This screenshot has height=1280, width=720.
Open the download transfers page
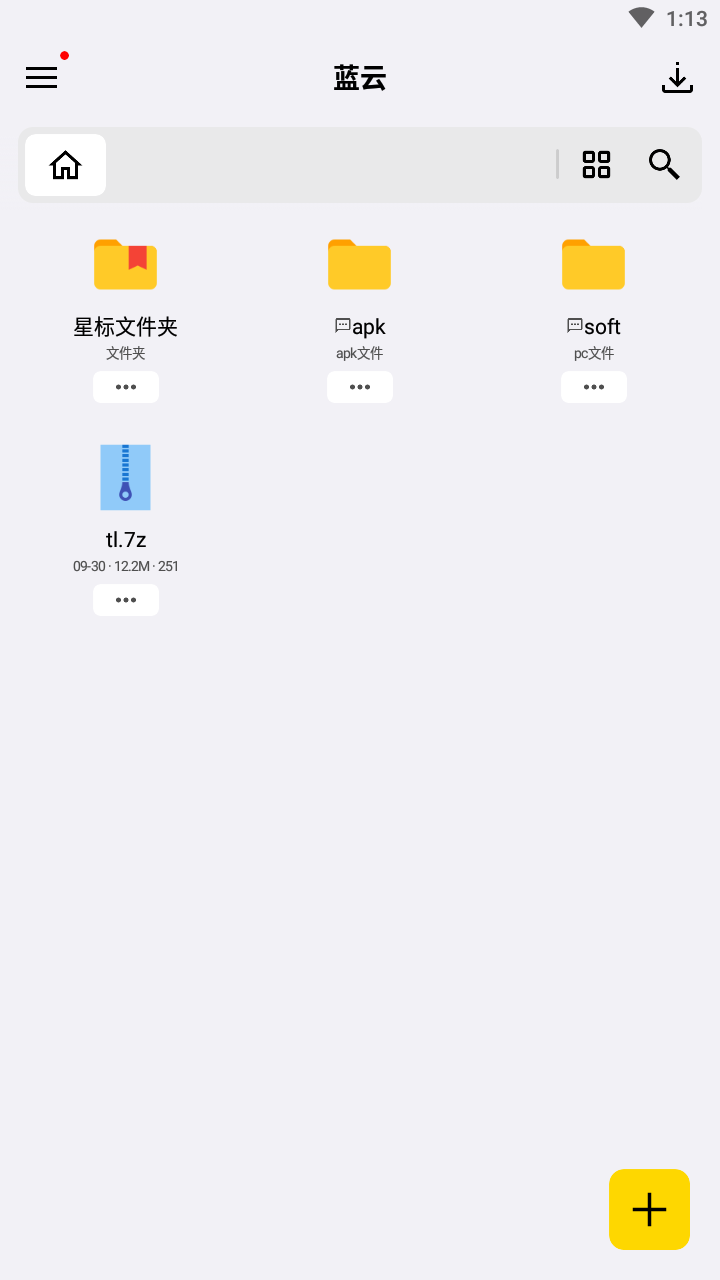coord(677,77)
